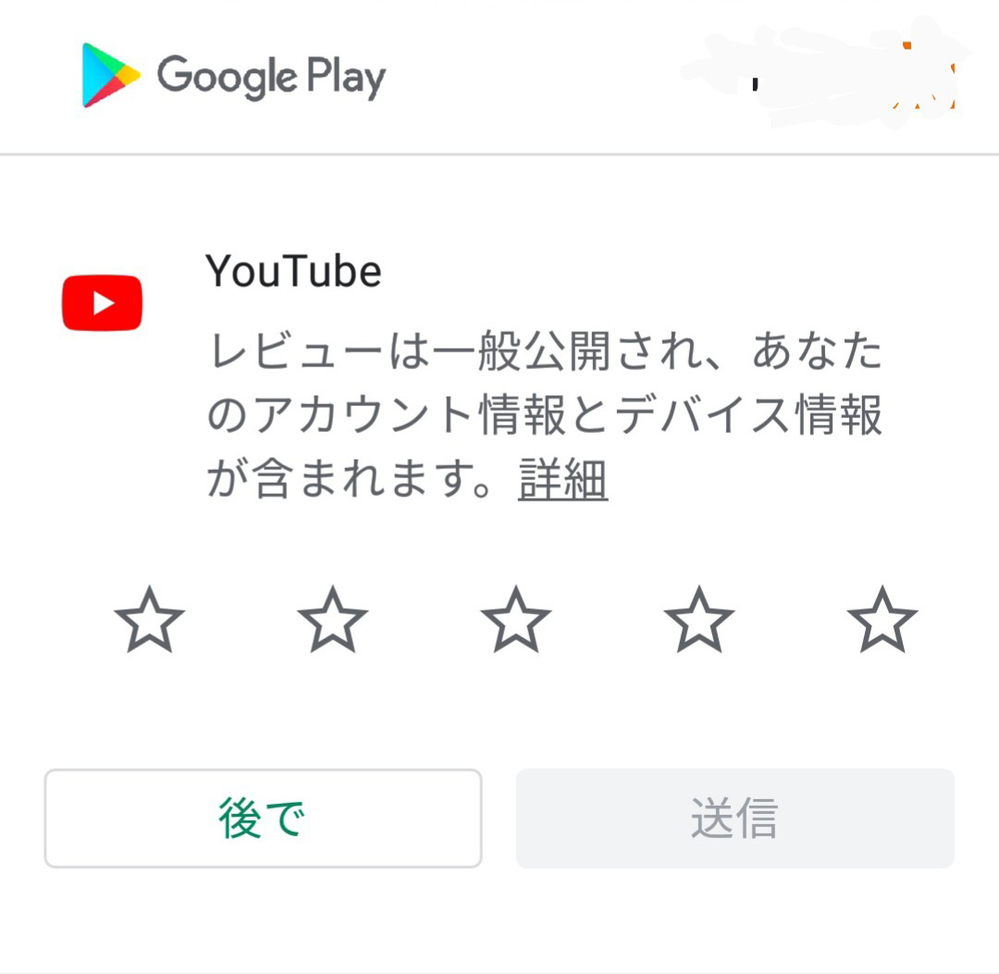Tap the 後で button to rate later
This screenshot has width=999, height=974.
pyautogui.click(x=263, y=818)
